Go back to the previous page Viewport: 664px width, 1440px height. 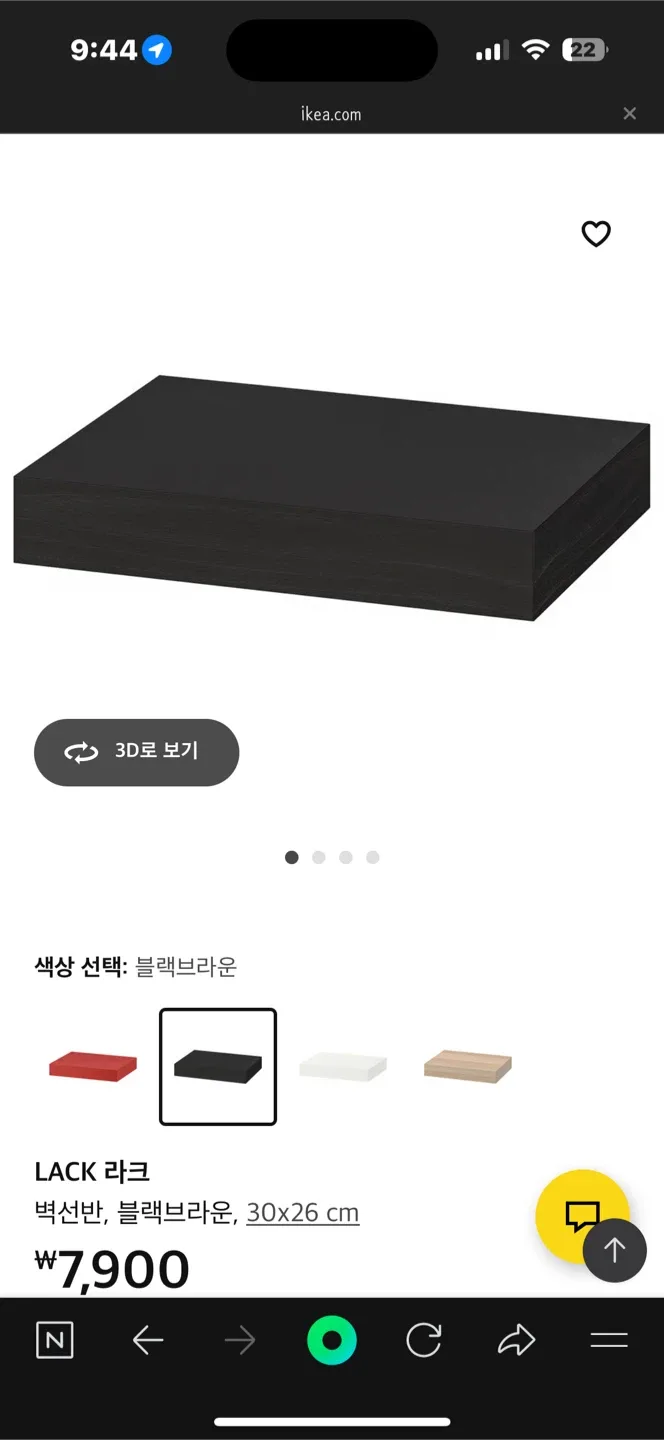(x=148, y=1341)
